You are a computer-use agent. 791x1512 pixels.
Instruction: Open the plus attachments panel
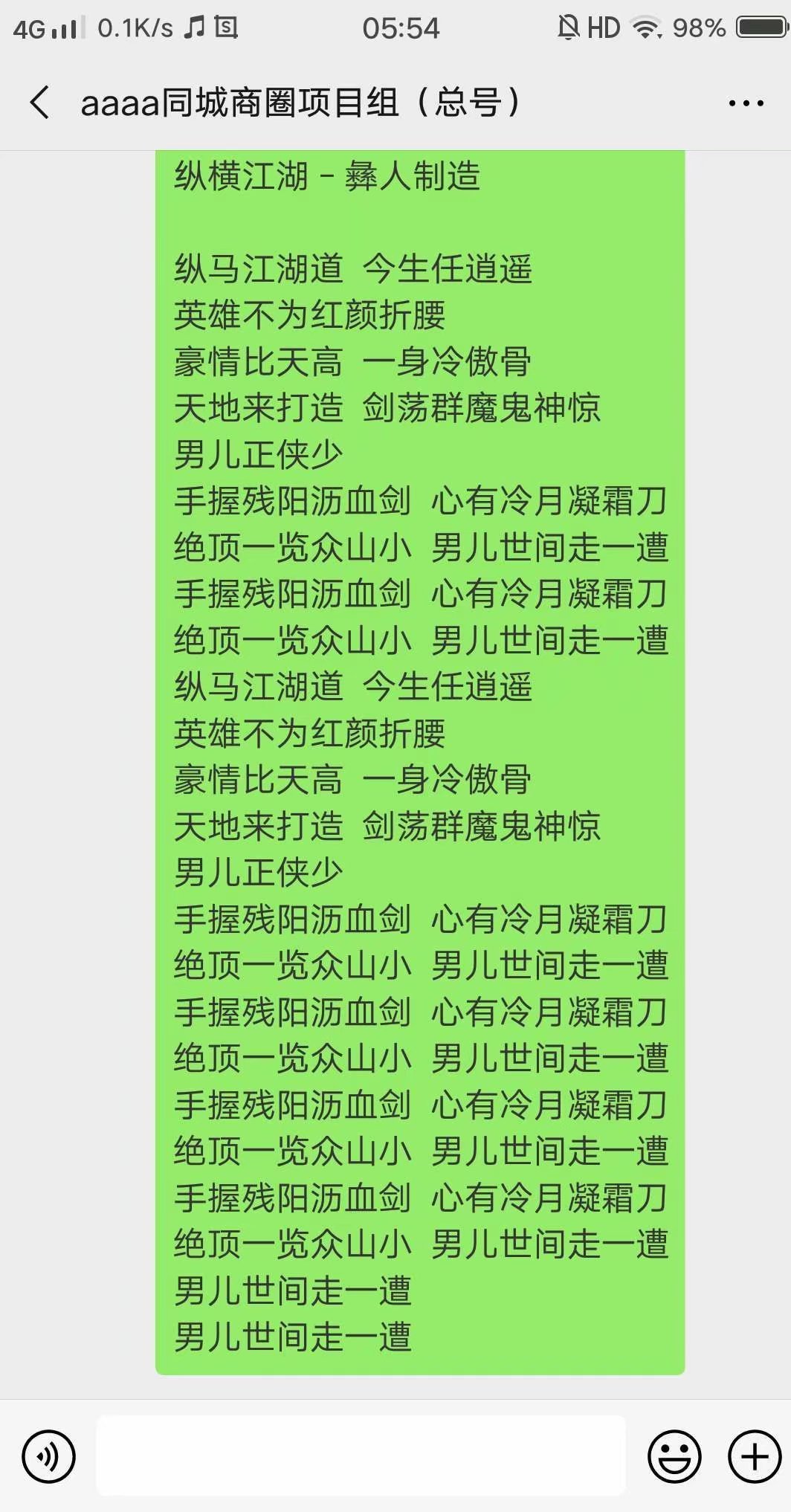(754, 1456)
